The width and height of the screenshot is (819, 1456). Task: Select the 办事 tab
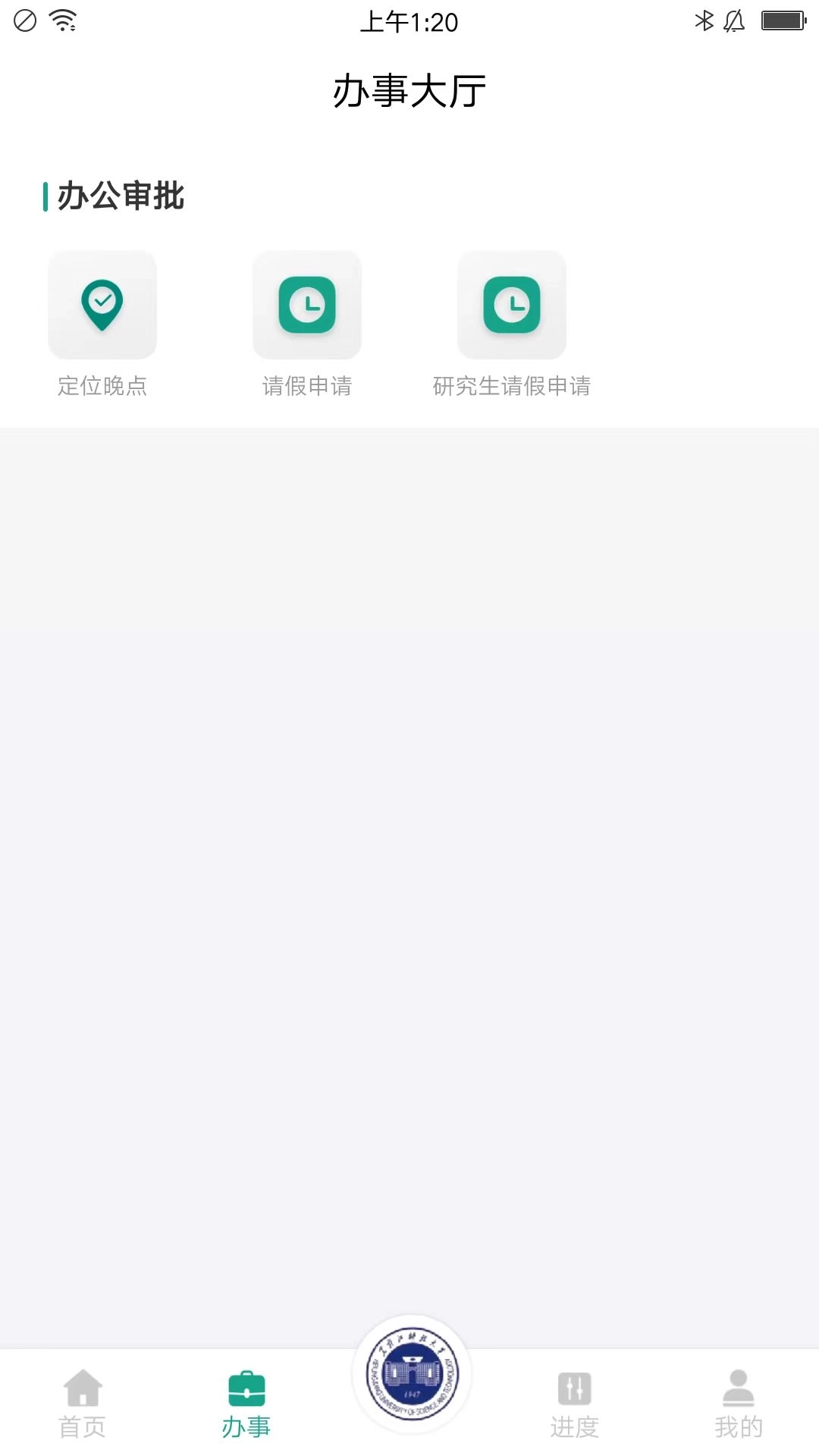(246, 1403)
